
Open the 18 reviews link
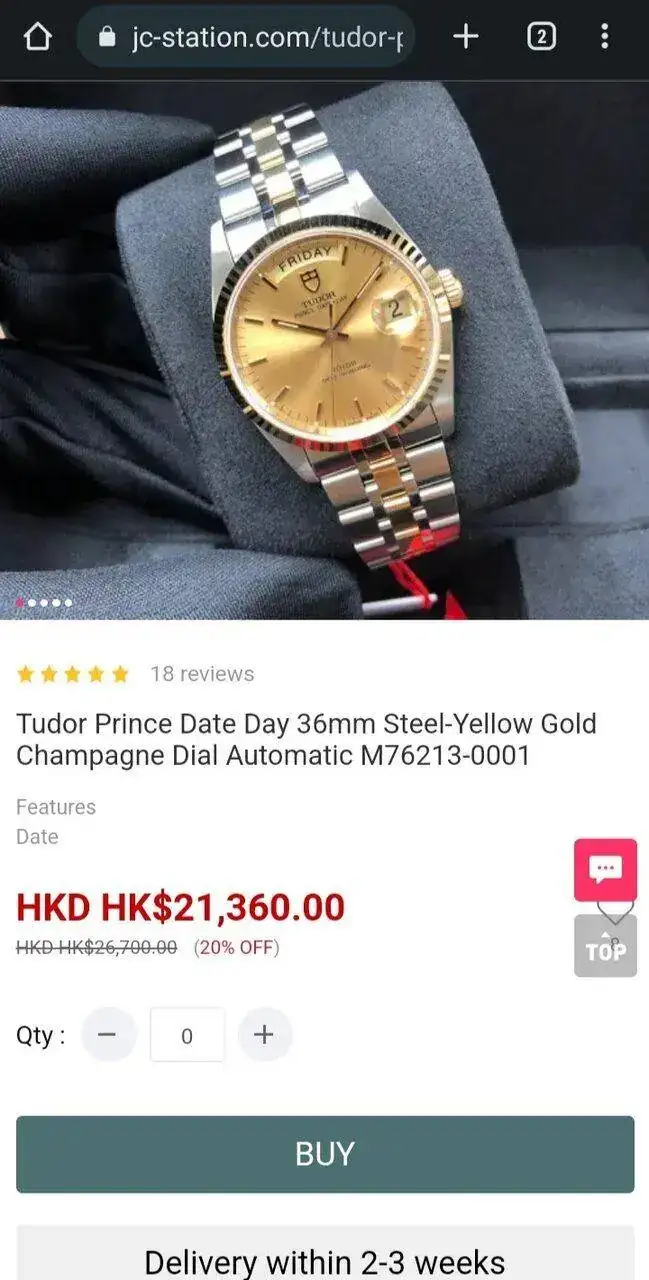(202, 674)
